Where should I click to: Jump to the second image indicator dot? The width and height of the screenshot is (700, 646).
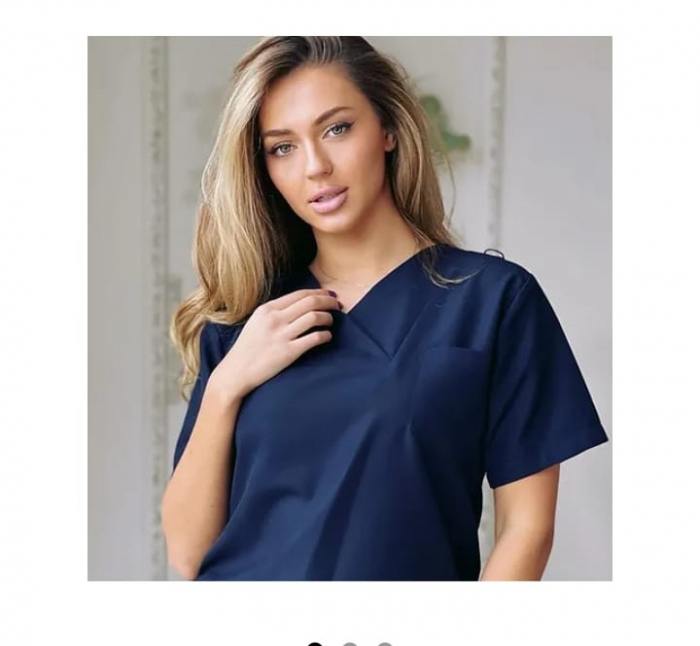pos(350,644)
